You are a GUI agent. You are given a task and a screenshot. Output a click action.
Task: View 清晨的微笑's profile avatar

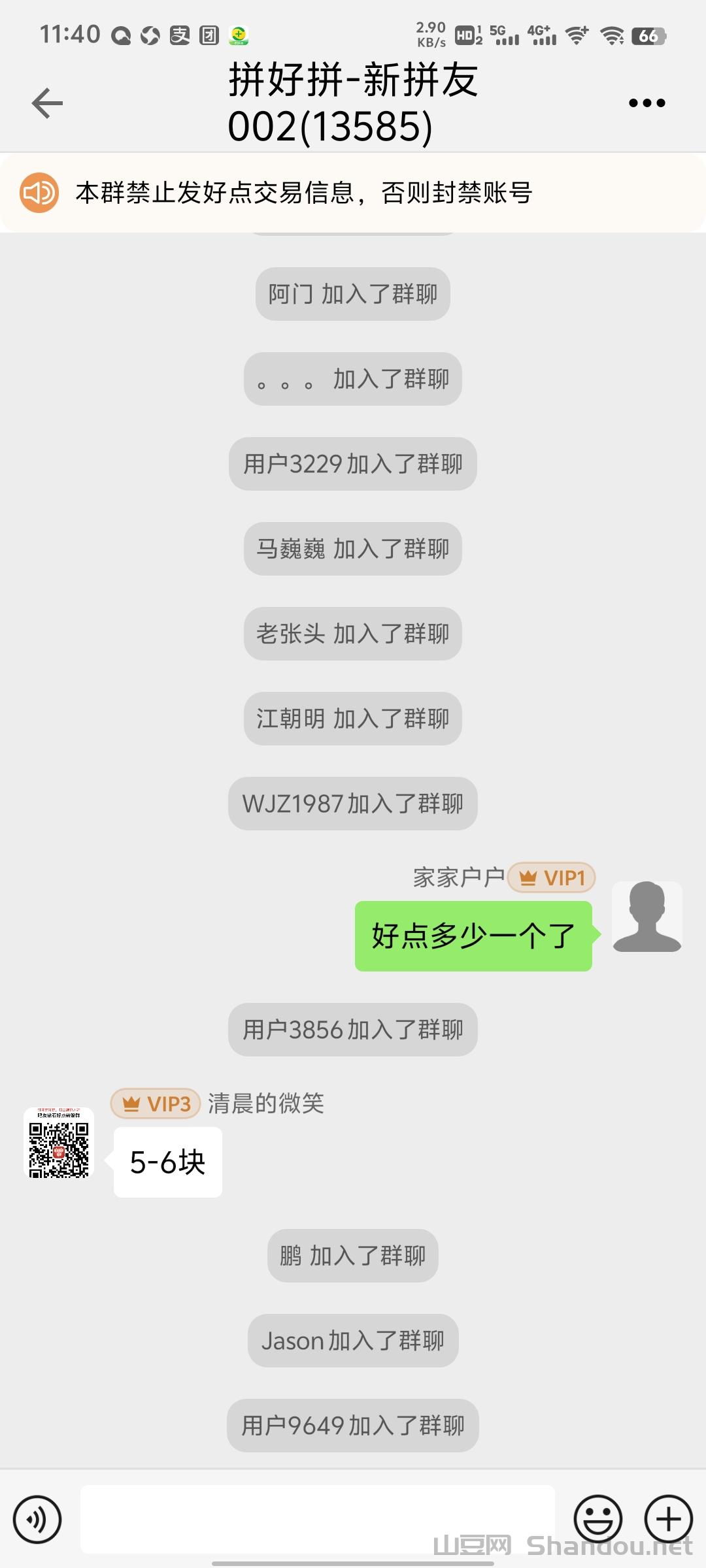pos(59,1143)
